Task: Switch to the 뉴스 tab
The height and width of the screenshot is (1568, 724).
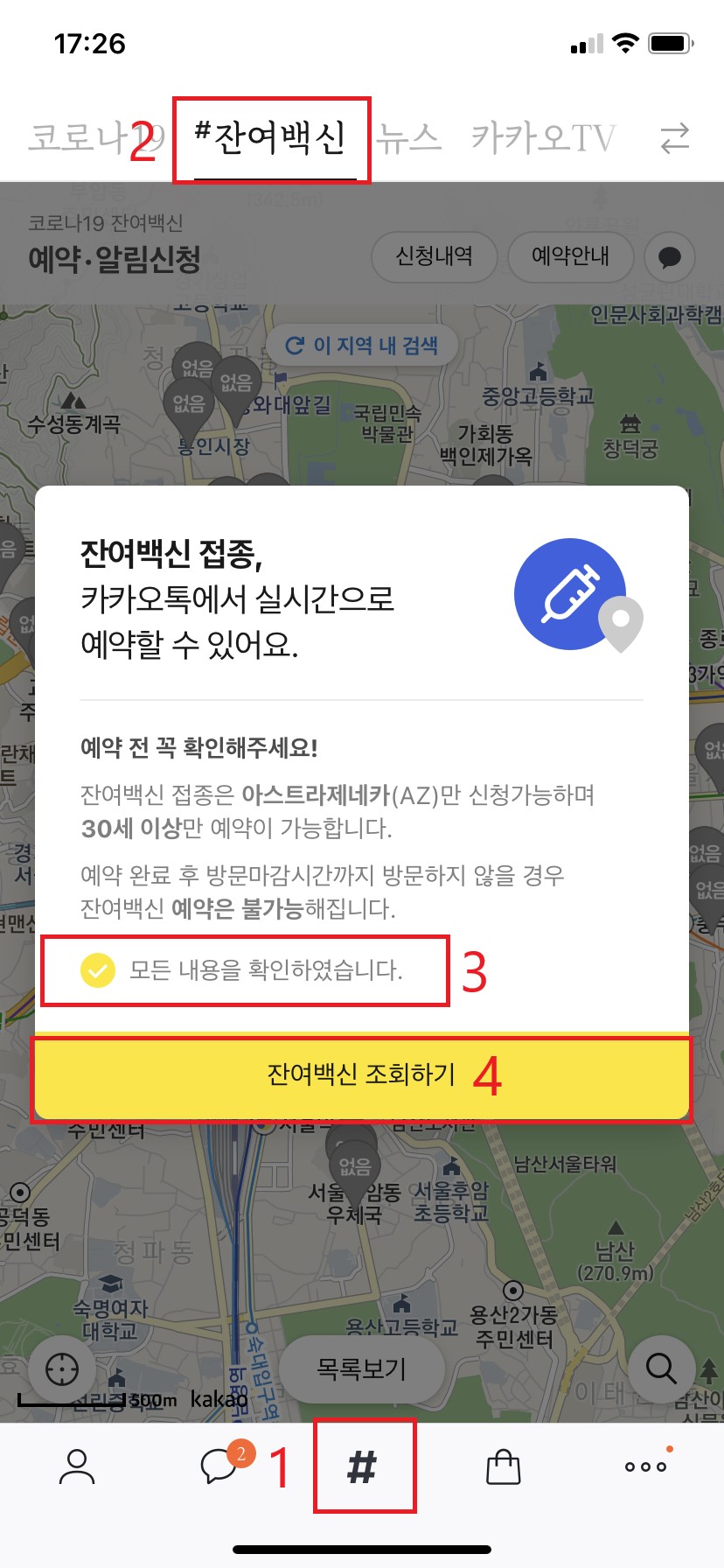Action: click(x=408, y=139)
